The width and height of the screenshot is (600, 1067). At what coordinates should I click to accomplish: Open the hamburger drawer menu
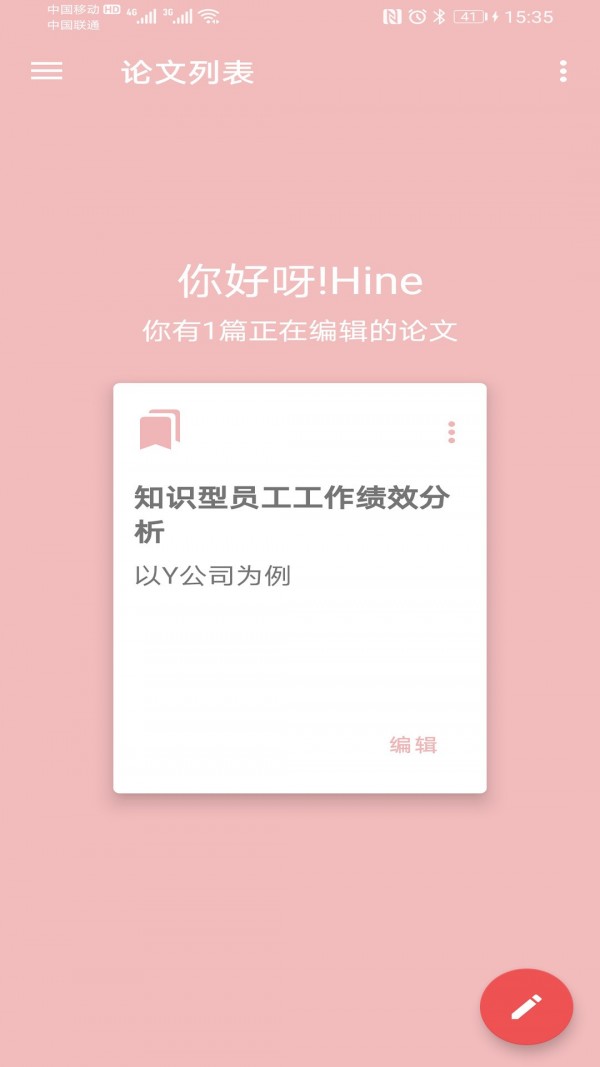[x=46, y=71]
